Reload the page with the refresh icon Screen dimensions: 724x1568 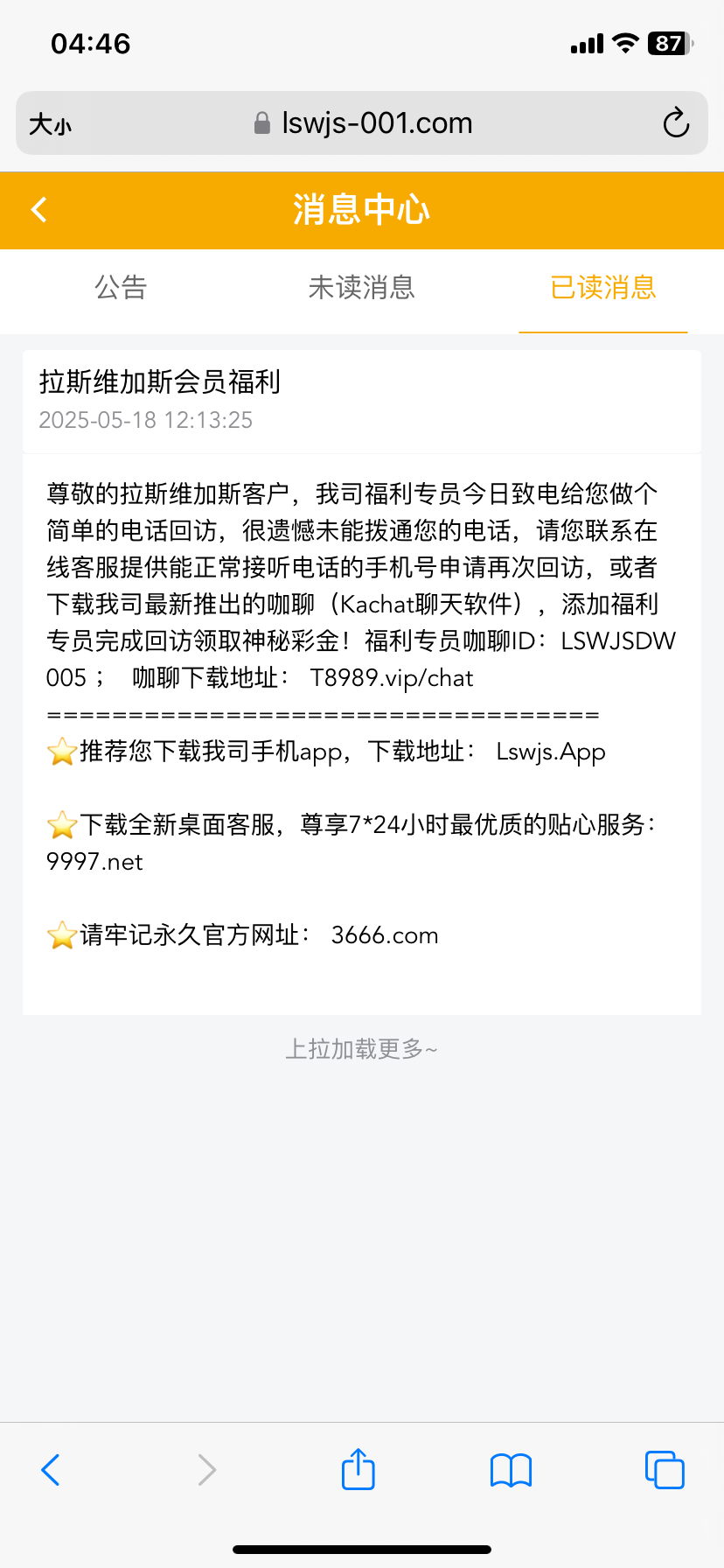pos(675,123)
